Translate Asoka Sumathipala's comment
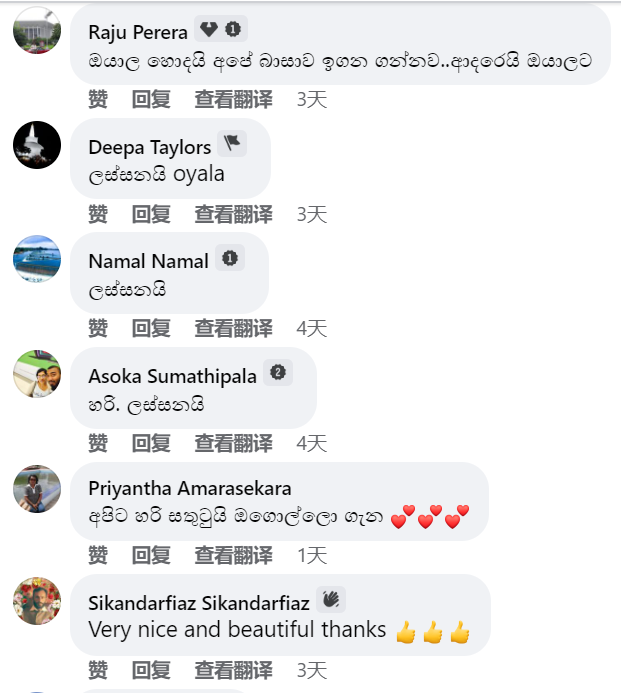Screen dimensions: 621x693 pos(233,443)
